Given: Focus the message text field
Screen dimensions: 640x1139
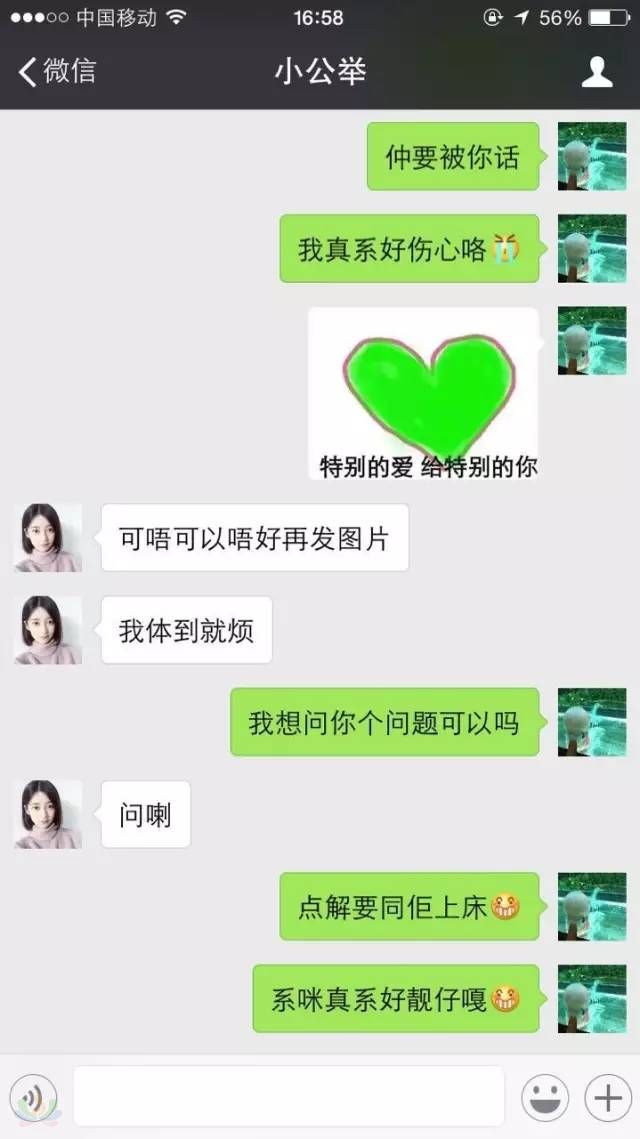Looking at the screenshot, I should point(288,1097).
